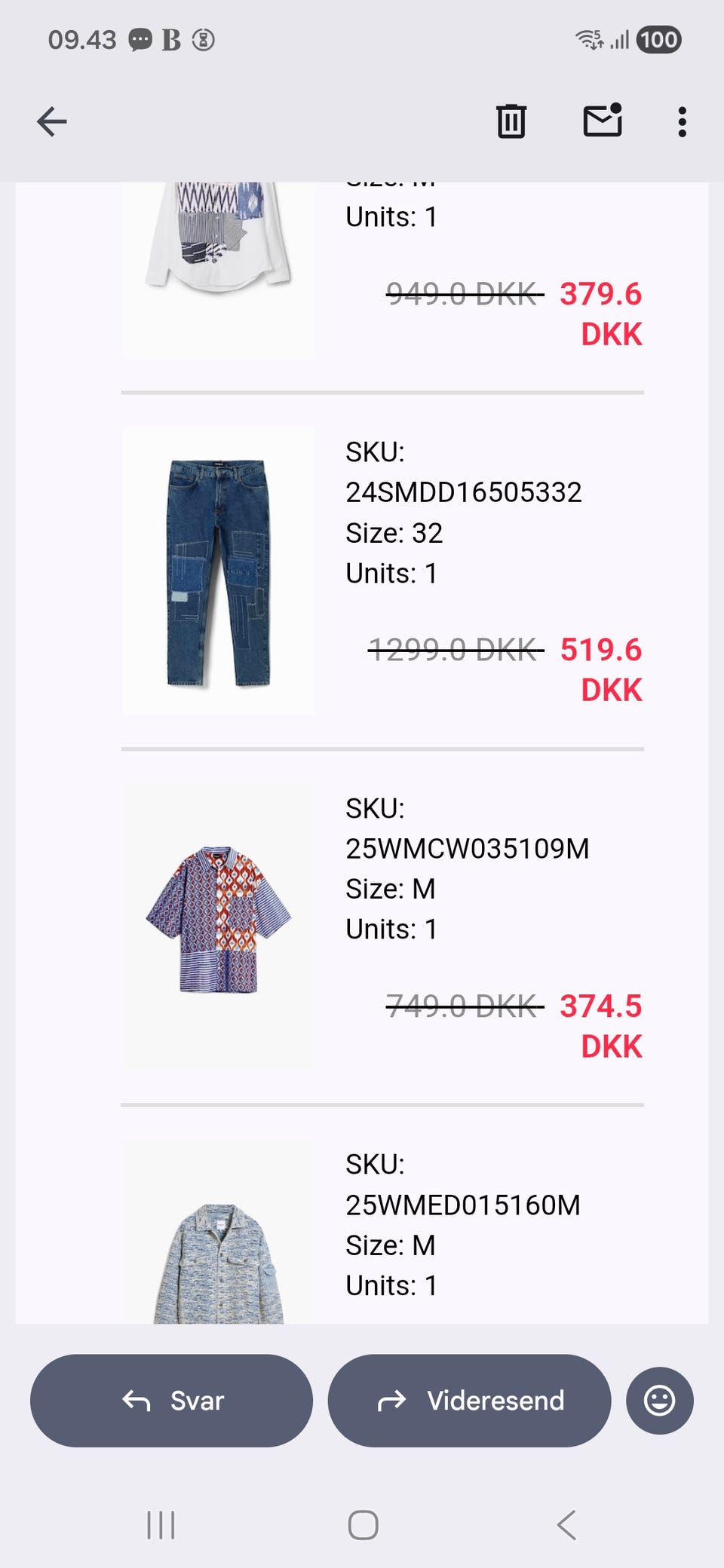This screenshot has width=724, height=1568.
Task: Show recent apps
Action: coord(161,1525)
